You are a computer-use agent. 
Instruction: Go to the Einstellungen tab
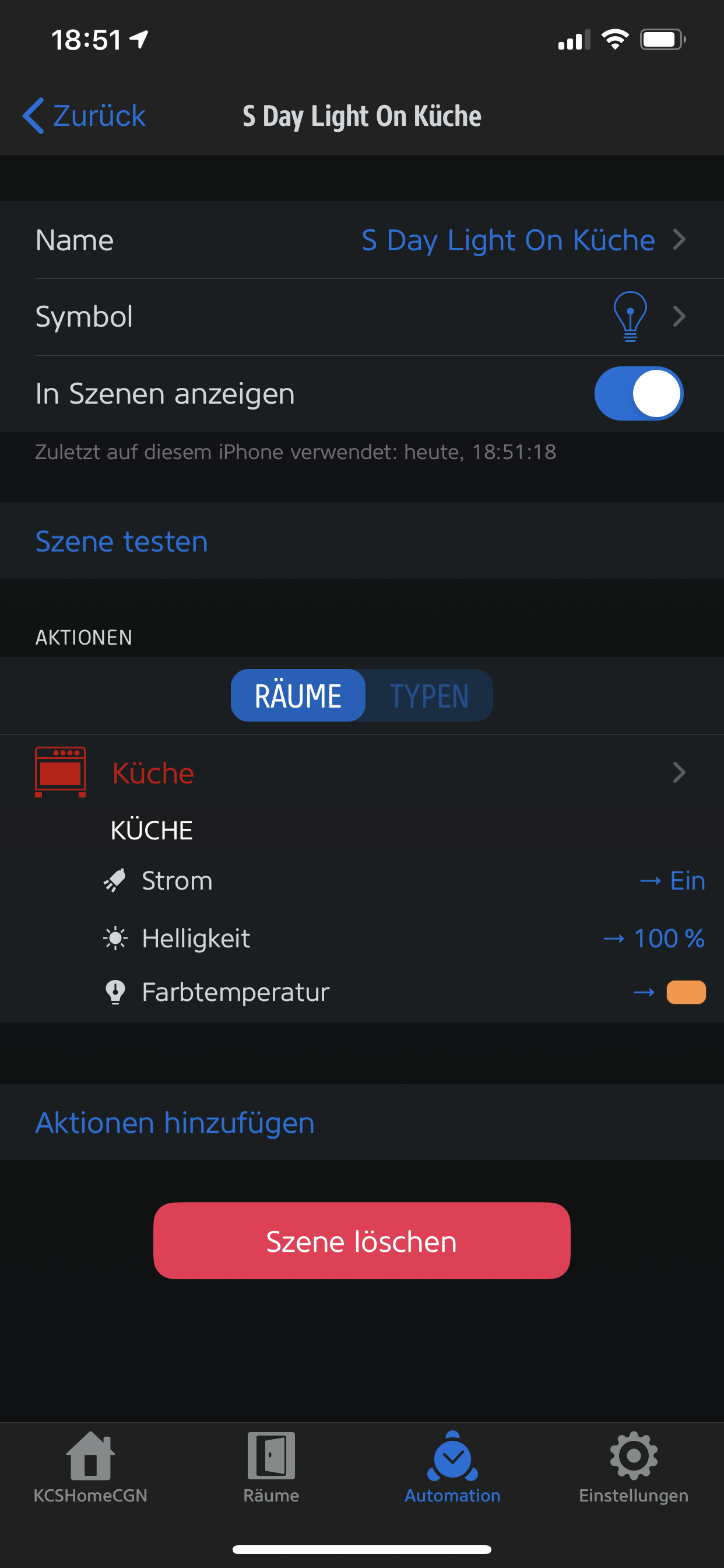click(633, 1467)
